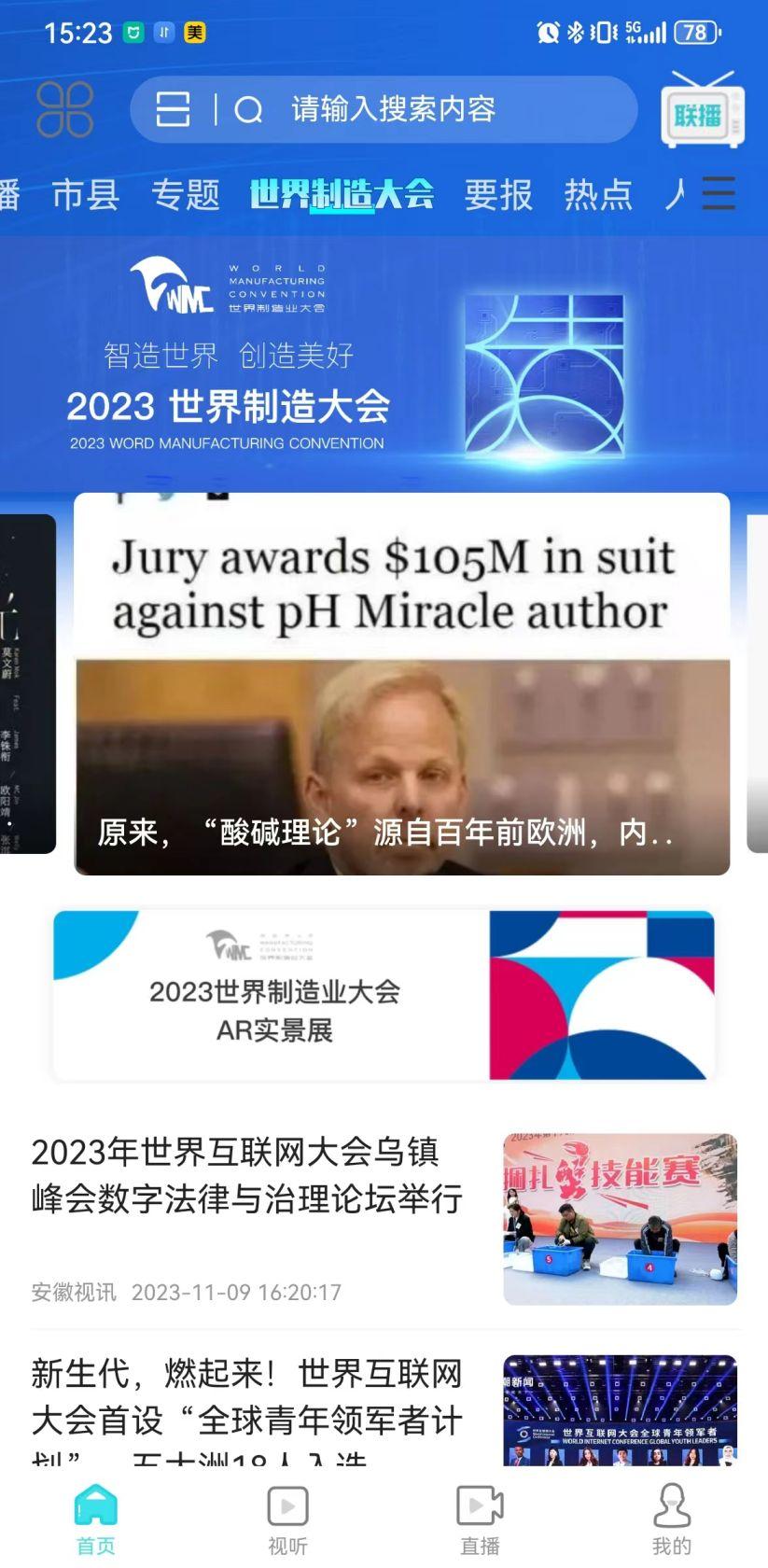This screenshot has width=768, height=1568.
Task: Open the 世界制造大会 tab
Action: [341, 193]
